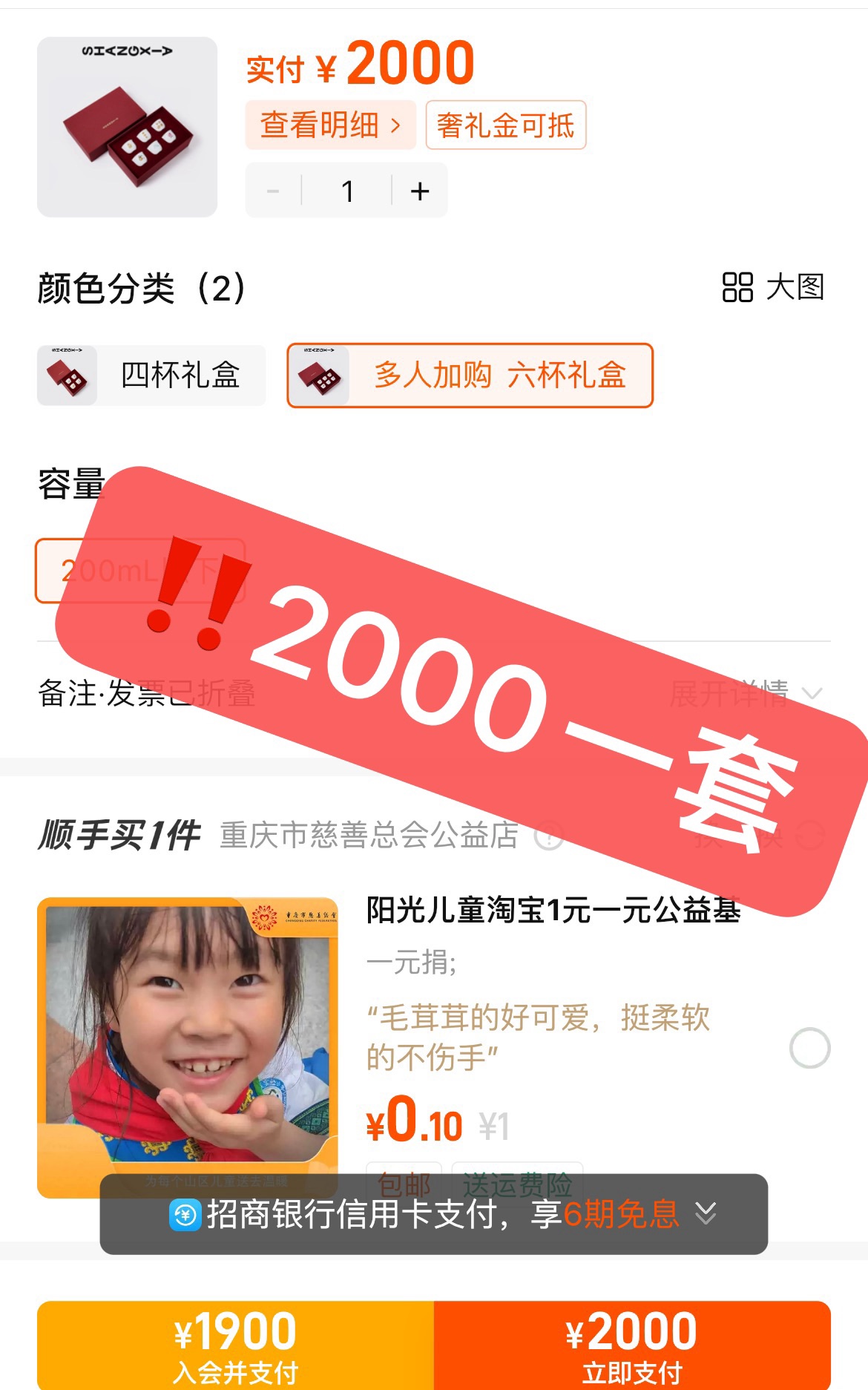Pay ¥2000 with 立即支付
The width and height of the screenshot is (868, 1390).
[632, 1345]
